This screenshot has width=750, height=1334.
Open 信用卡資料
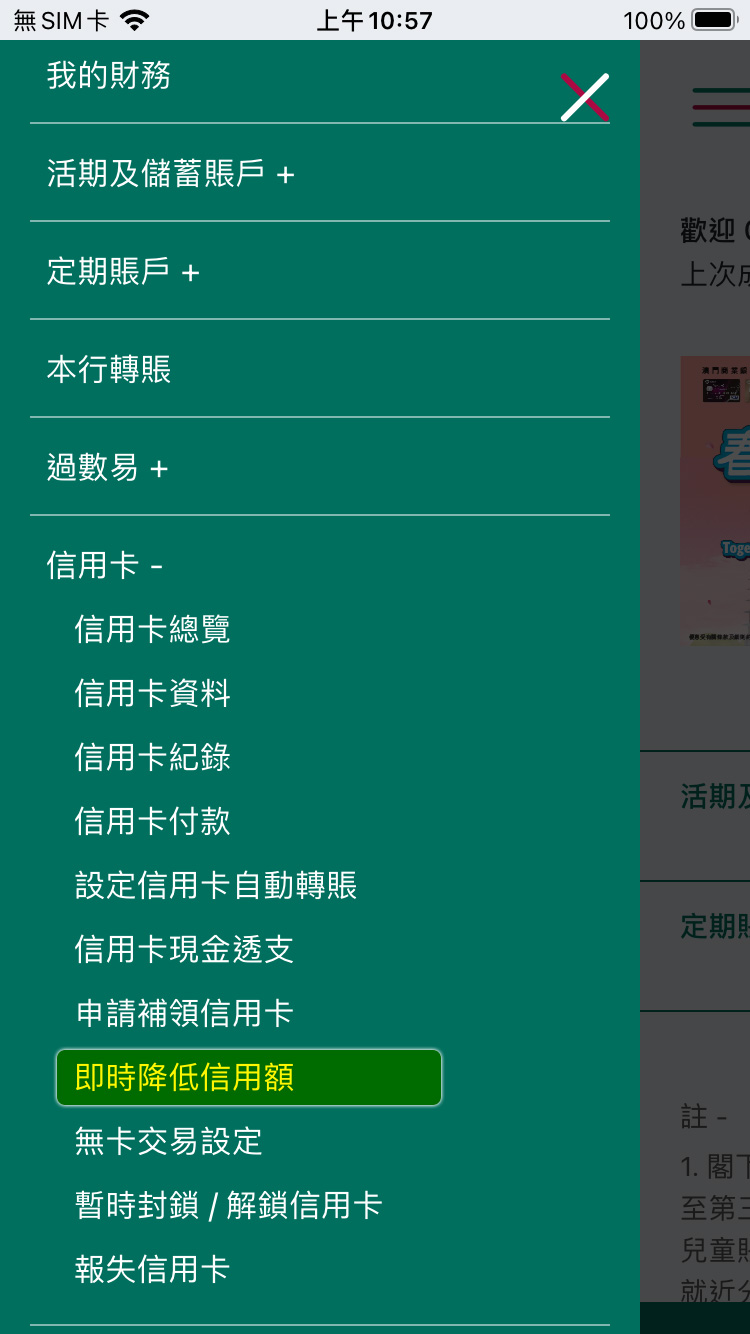click(x=152, y=694)
